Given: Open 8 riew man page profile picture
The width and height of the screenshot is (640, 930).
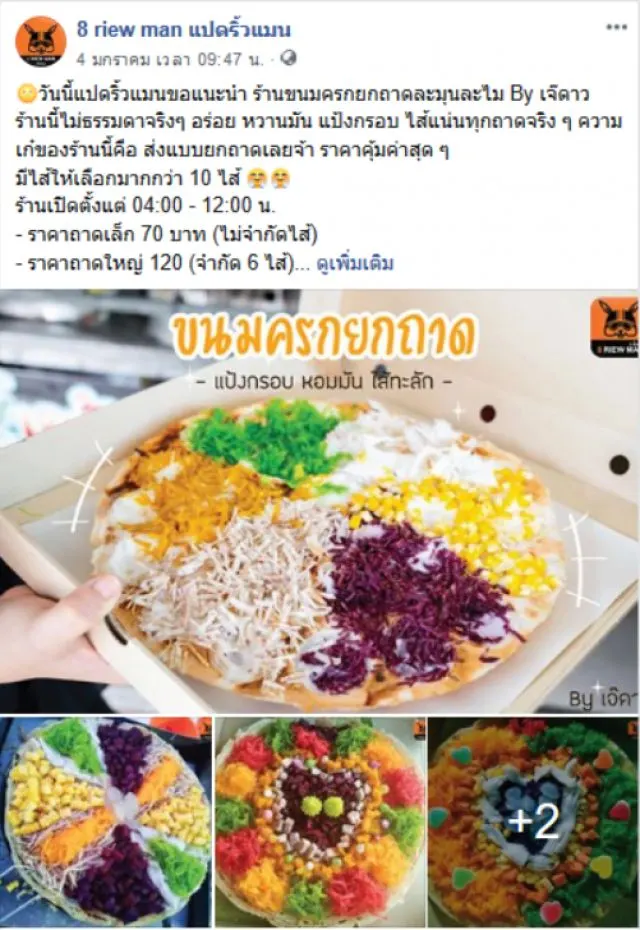Looking at the screenshot, I should (41, 42).
